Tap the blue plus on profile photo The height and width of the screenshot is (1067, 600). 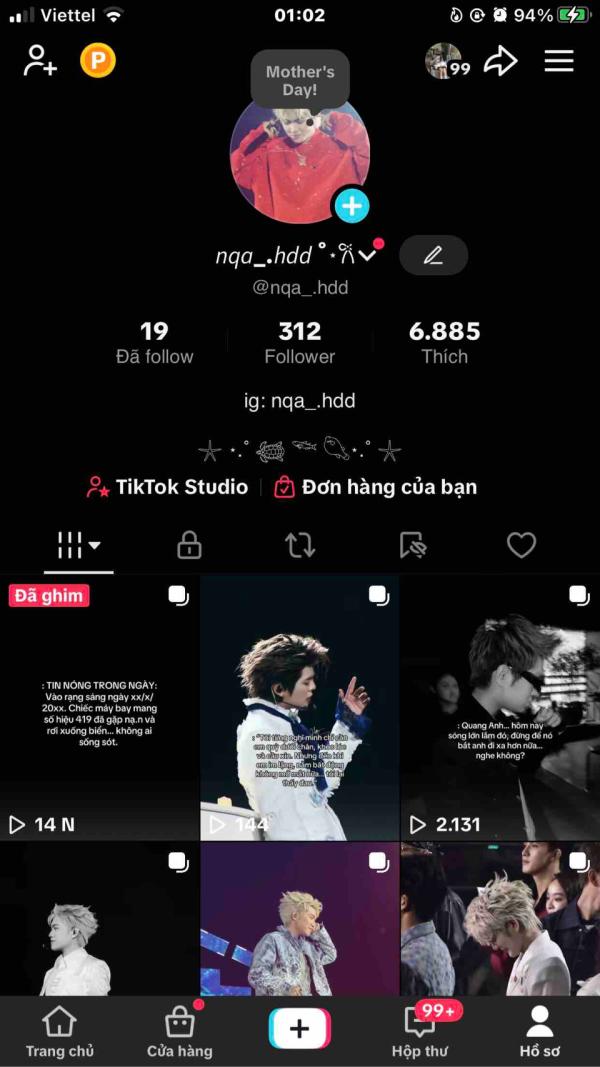click(351, 206)
